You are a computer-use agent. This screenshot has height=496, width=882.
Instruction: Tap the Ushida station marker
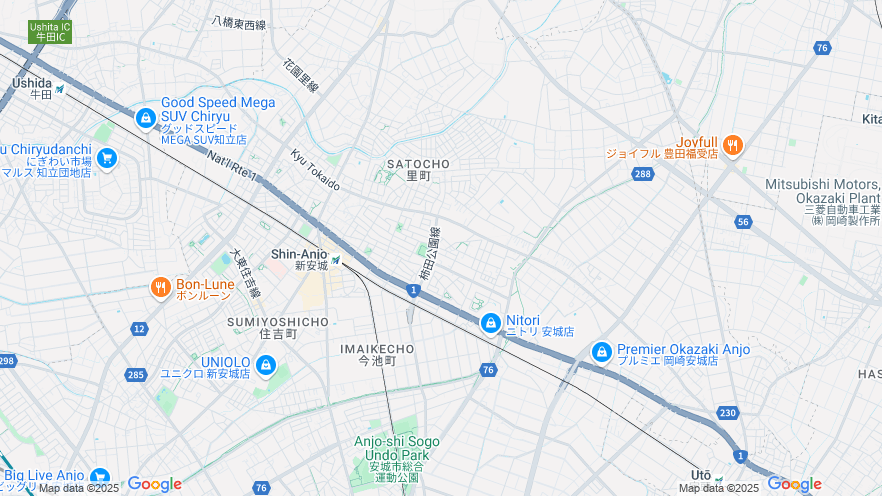[x=60, y=90]
